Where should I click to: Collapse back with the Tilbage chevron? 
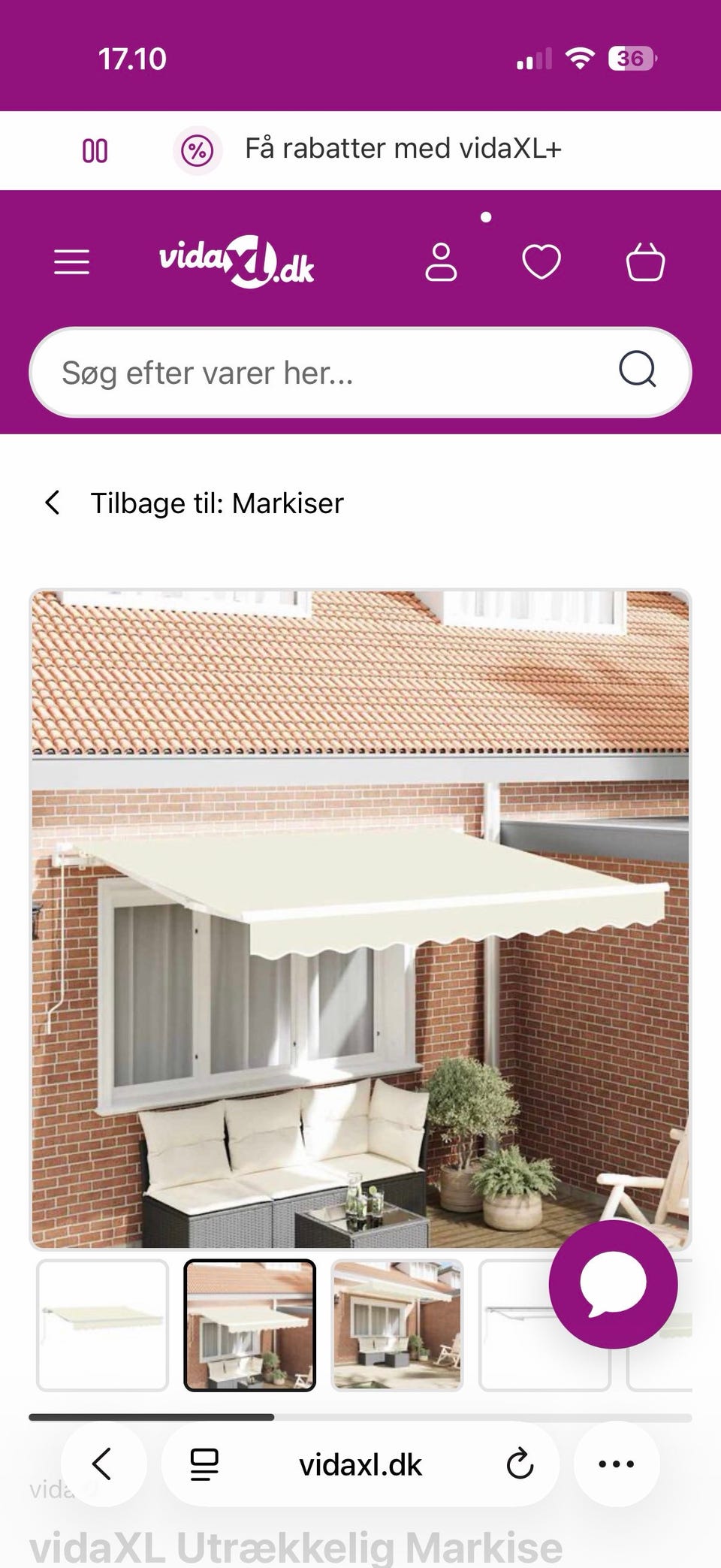click(54, 502)
